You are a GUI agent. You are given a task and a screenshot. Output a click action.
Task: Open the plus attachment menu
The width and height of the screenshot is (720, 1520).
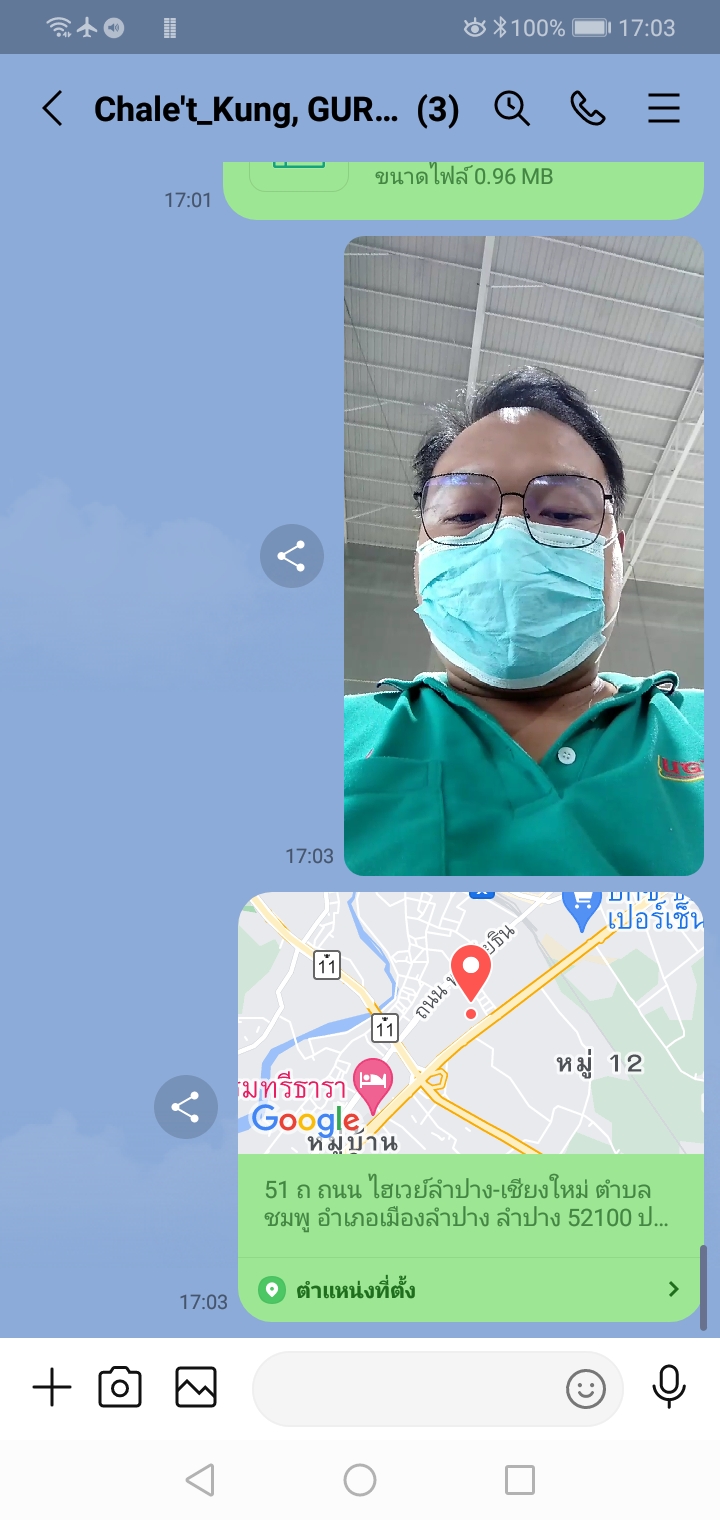(52, 1388)
